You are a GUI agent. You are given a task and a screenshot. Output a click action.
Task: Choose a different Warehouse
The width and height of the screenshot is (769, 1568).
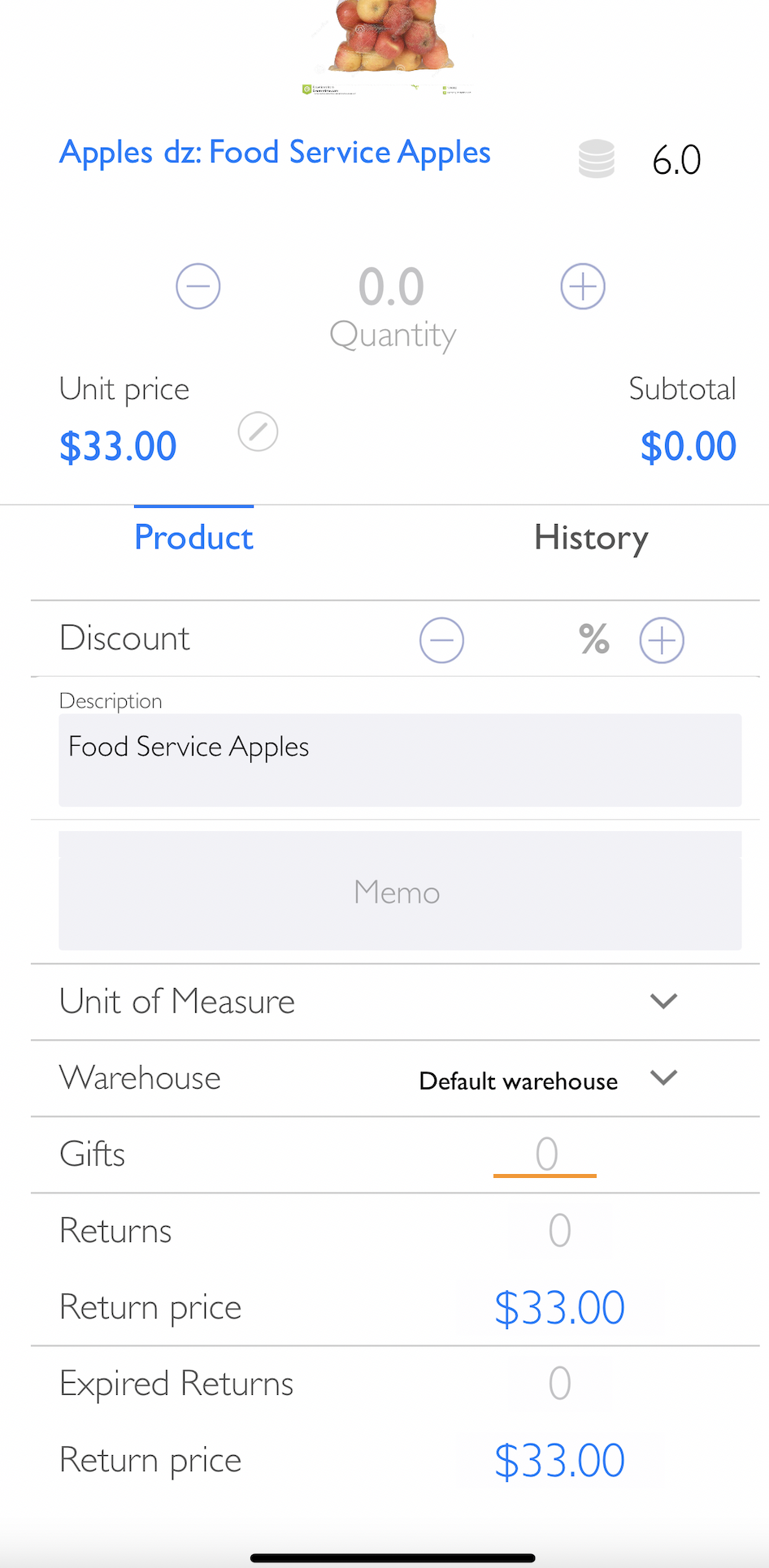pos(663,1078)
